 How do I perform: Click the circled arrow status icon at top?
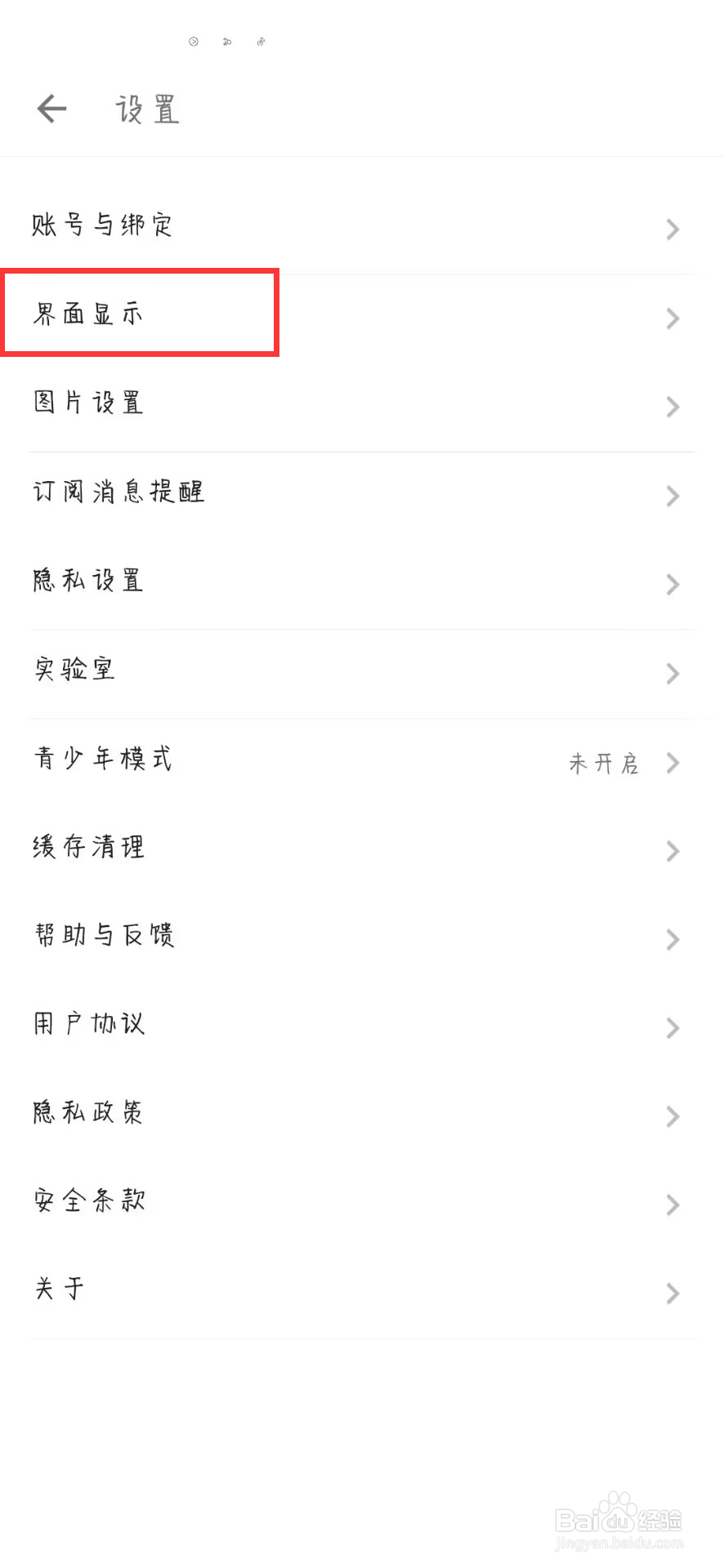[x=193, y=41]
